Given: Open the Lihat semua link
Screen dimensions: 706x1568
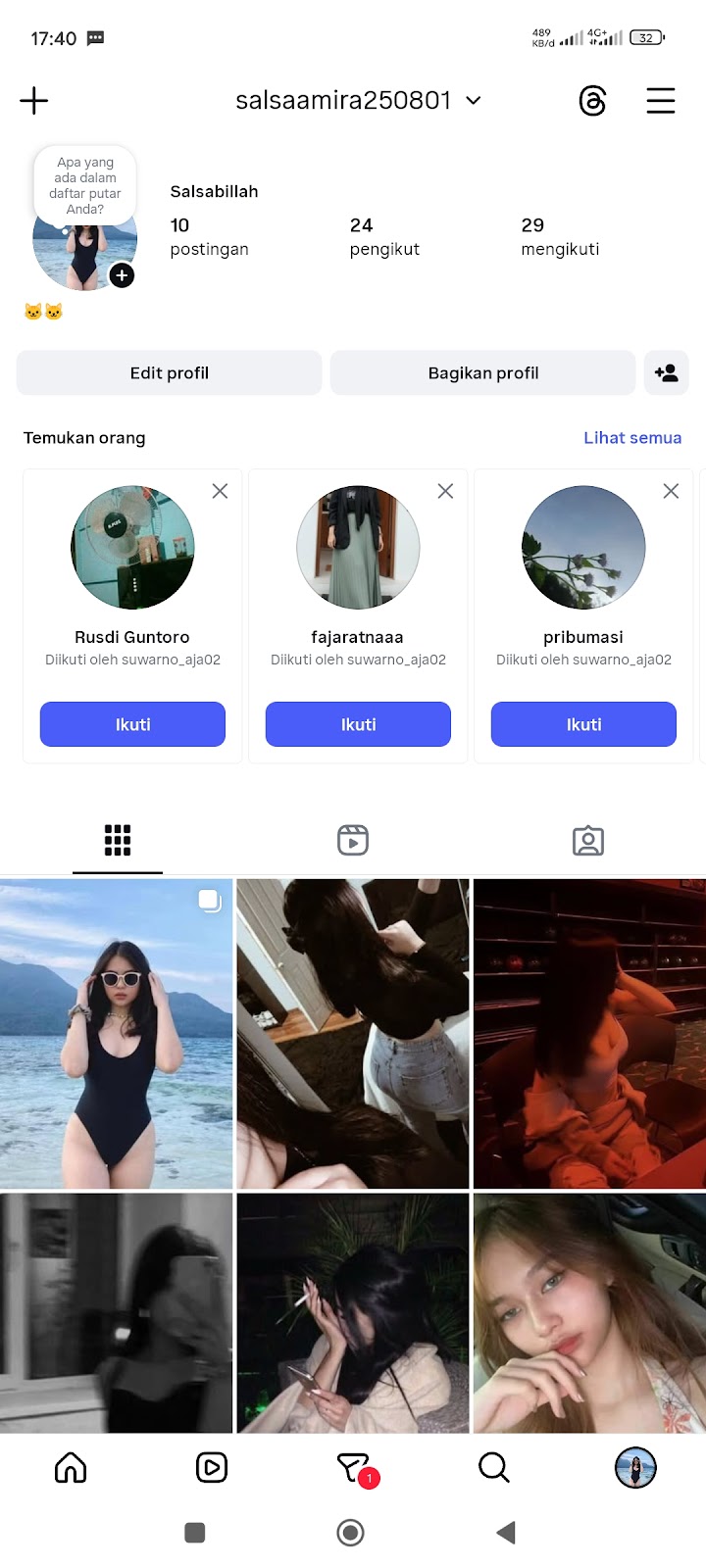Looking at the screenshot, I should point(631,437).
